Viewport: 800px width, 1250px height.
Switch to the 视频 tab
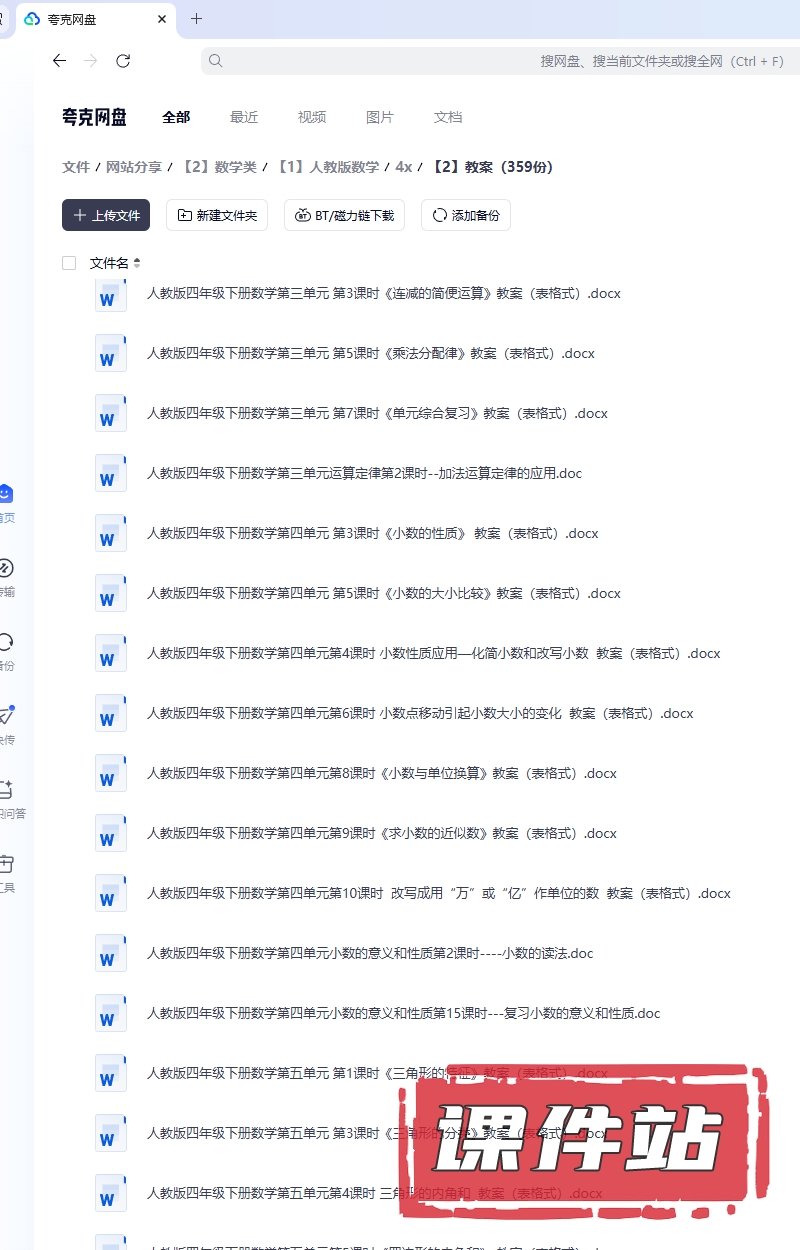[x=312, y=117]
